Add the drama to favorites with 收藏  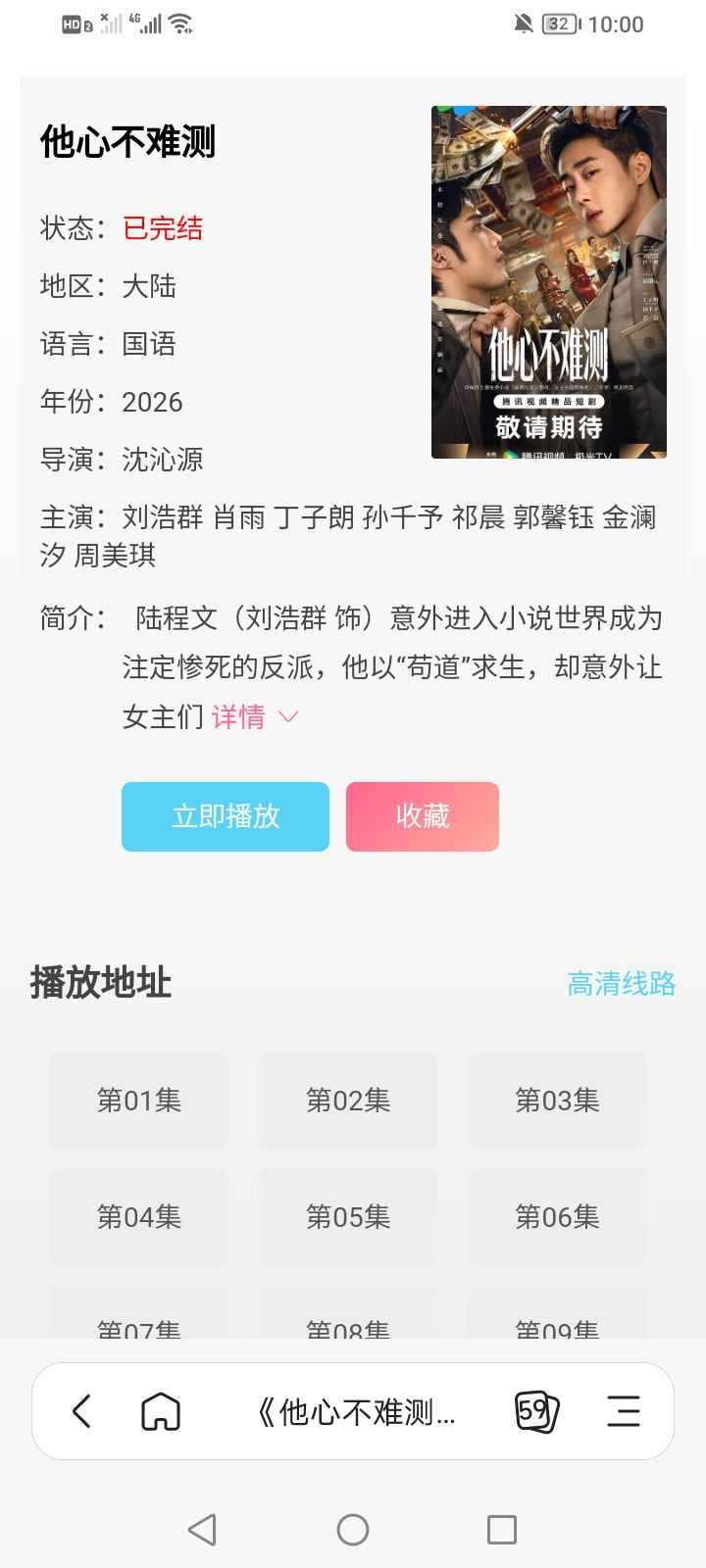pyautogui.click(x=422, y=816)
